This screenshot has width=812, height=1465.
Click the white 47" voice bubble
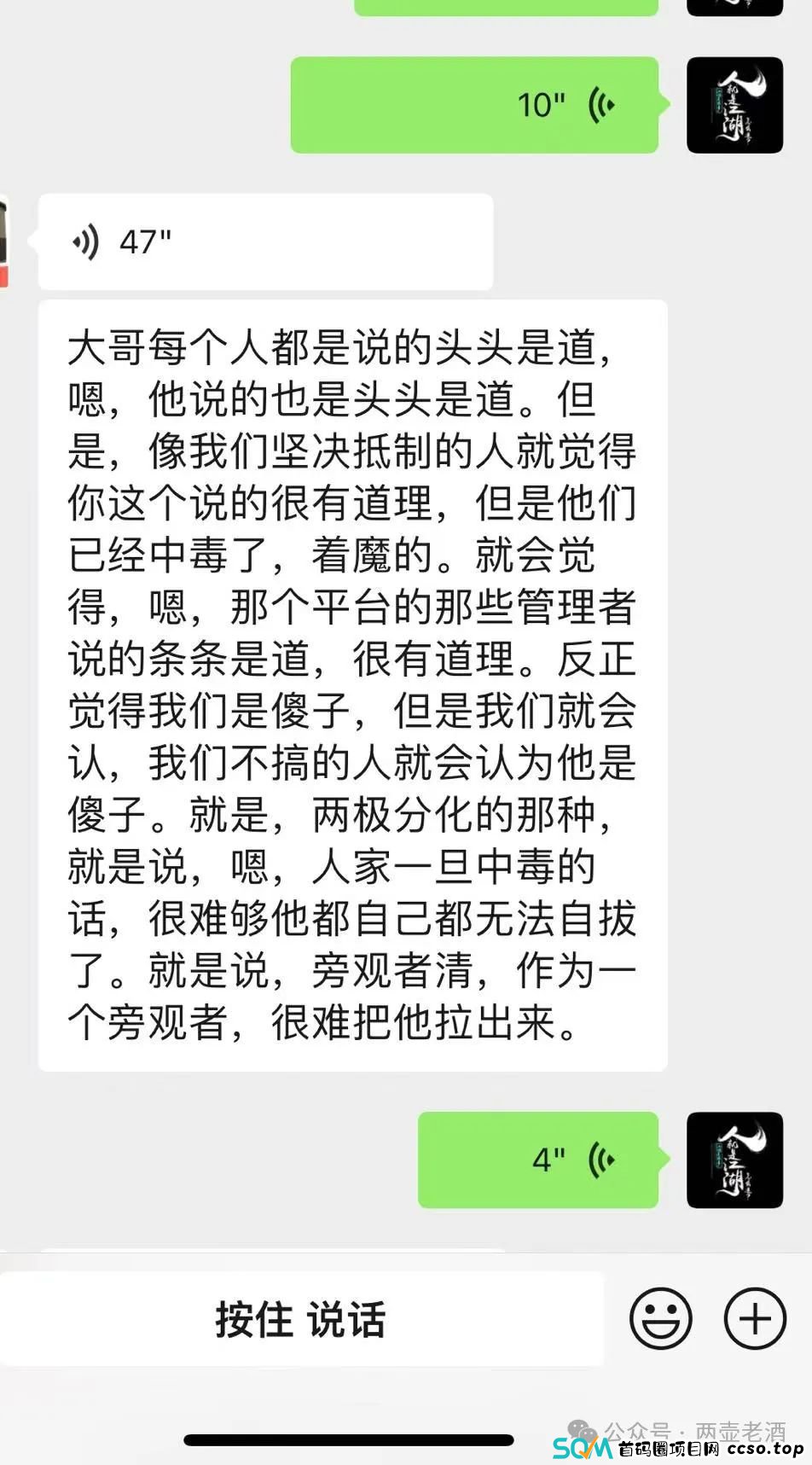point(264,241)
